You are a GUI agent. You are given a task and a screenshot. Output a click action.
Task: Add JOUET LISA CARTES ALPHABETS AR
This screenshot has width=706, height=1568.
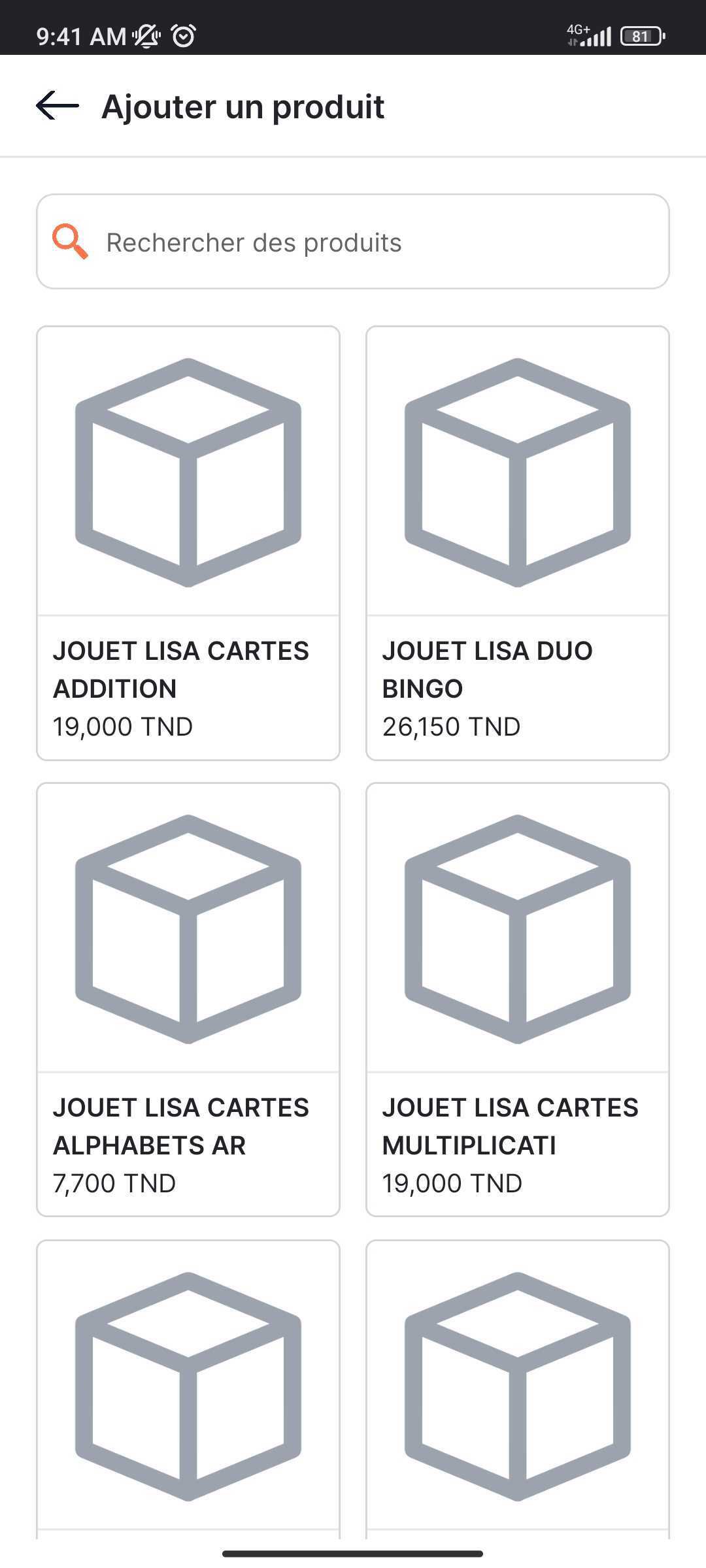click(188, 1000)
